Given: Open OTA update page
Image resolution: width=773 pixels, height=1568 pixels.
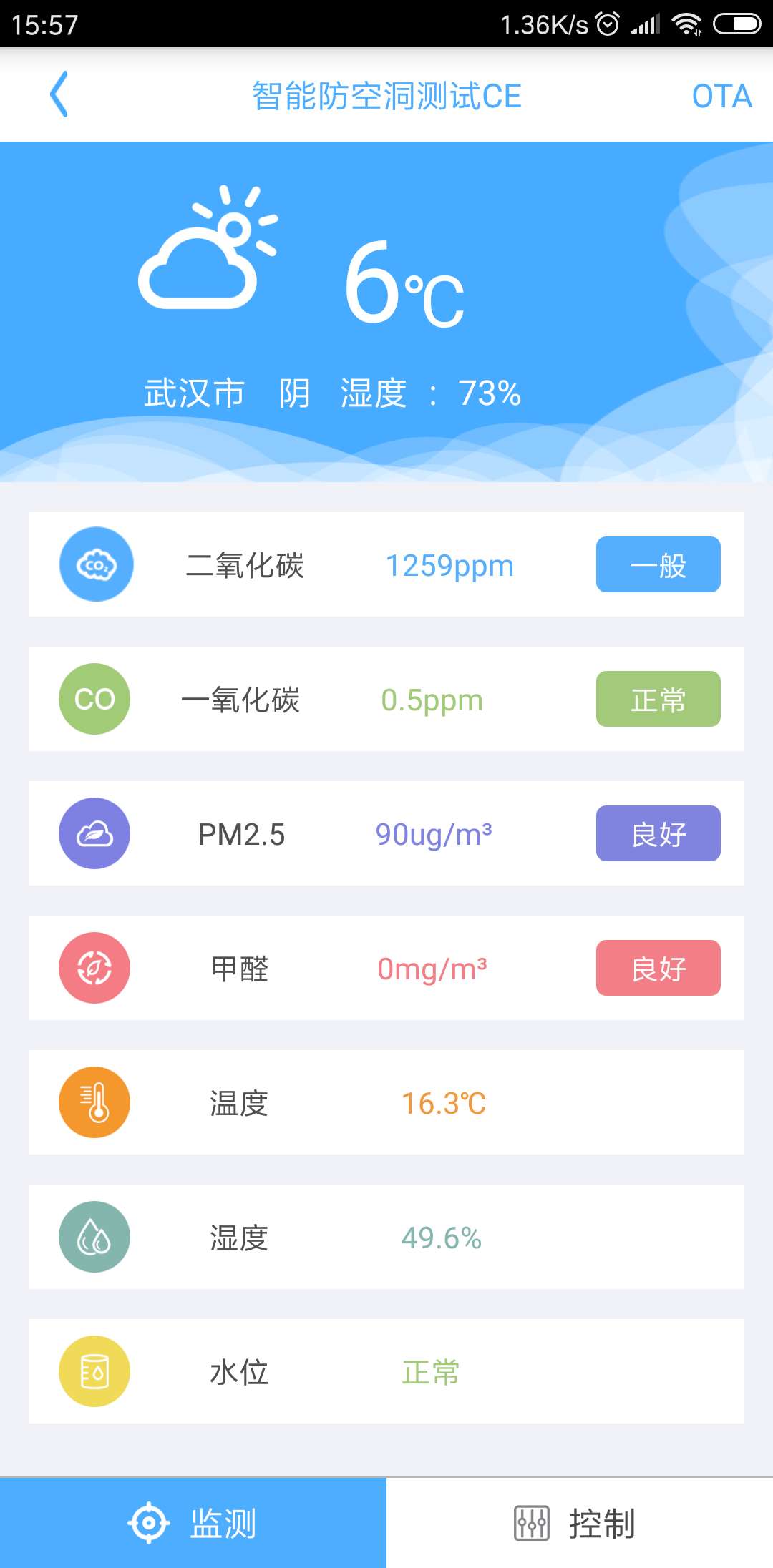Looking at the screenshot, I should click(720, 95).
